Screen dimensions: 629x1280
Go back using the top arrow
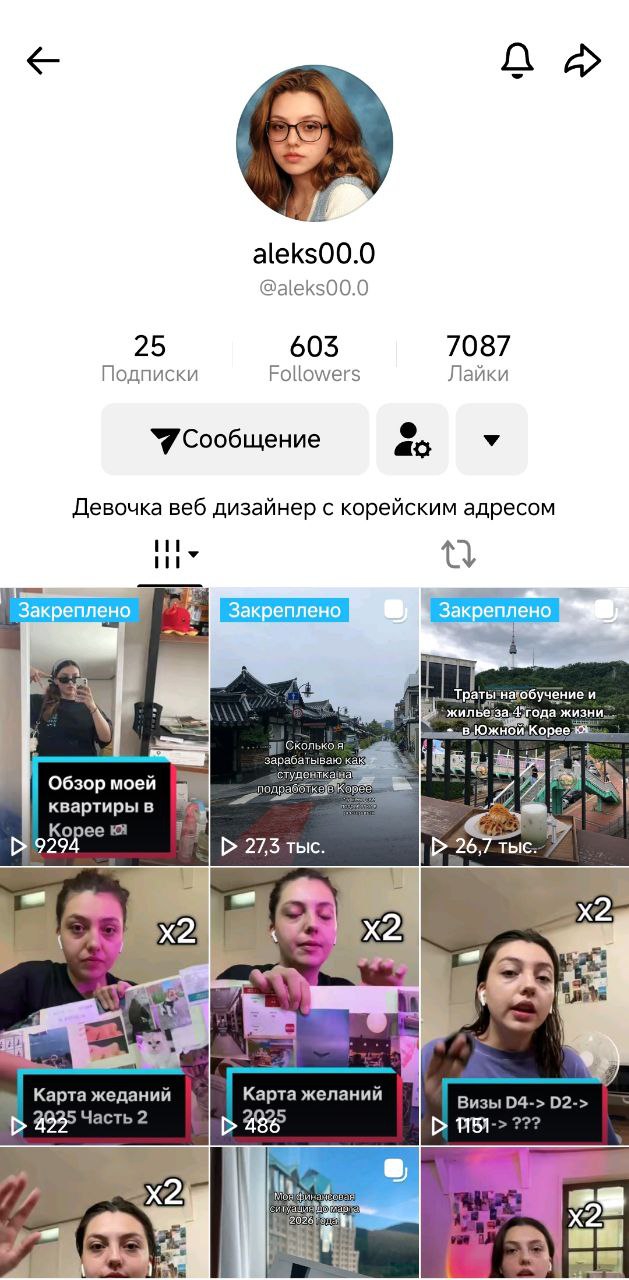tap(43, 61)
